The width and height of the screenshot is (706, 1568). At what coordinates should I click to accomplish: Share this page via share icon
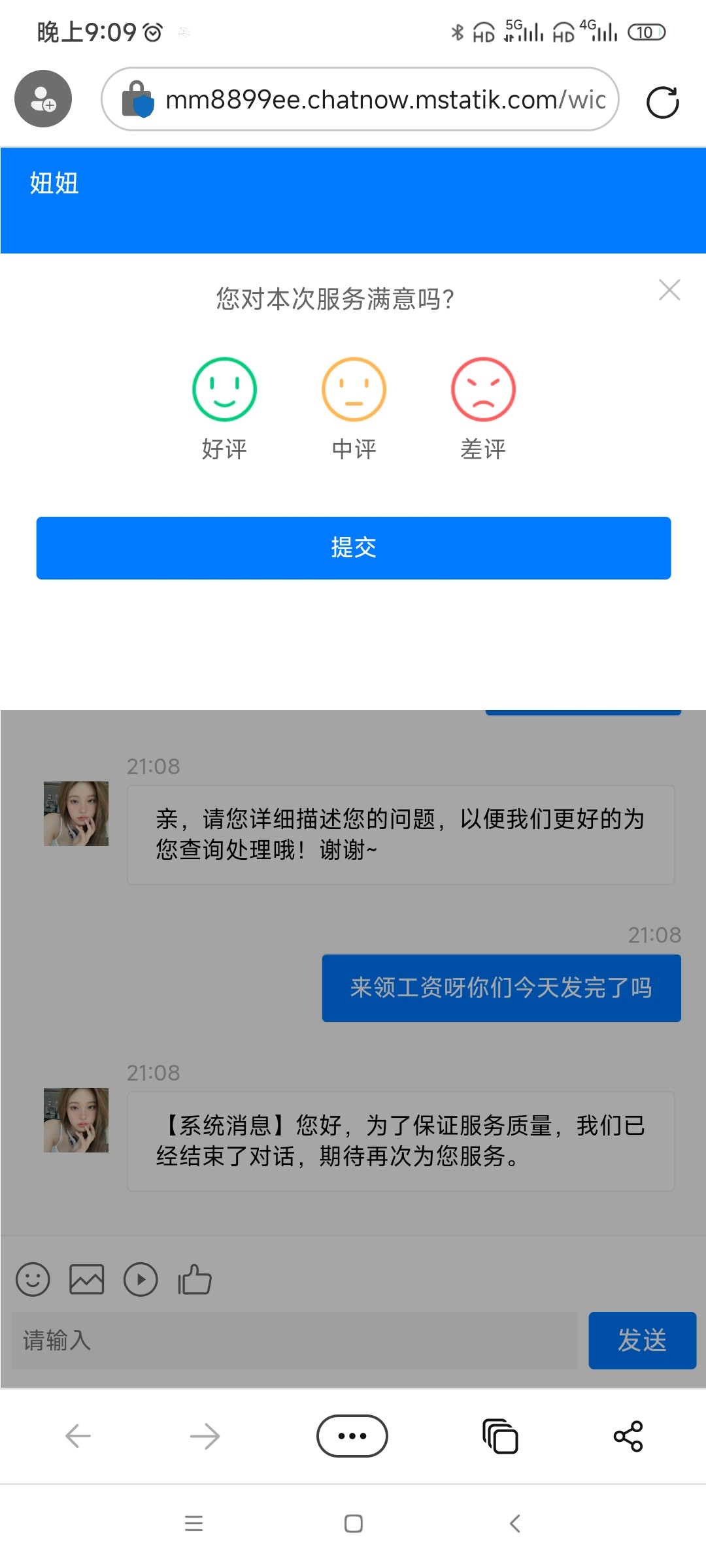pos(628,1436)
